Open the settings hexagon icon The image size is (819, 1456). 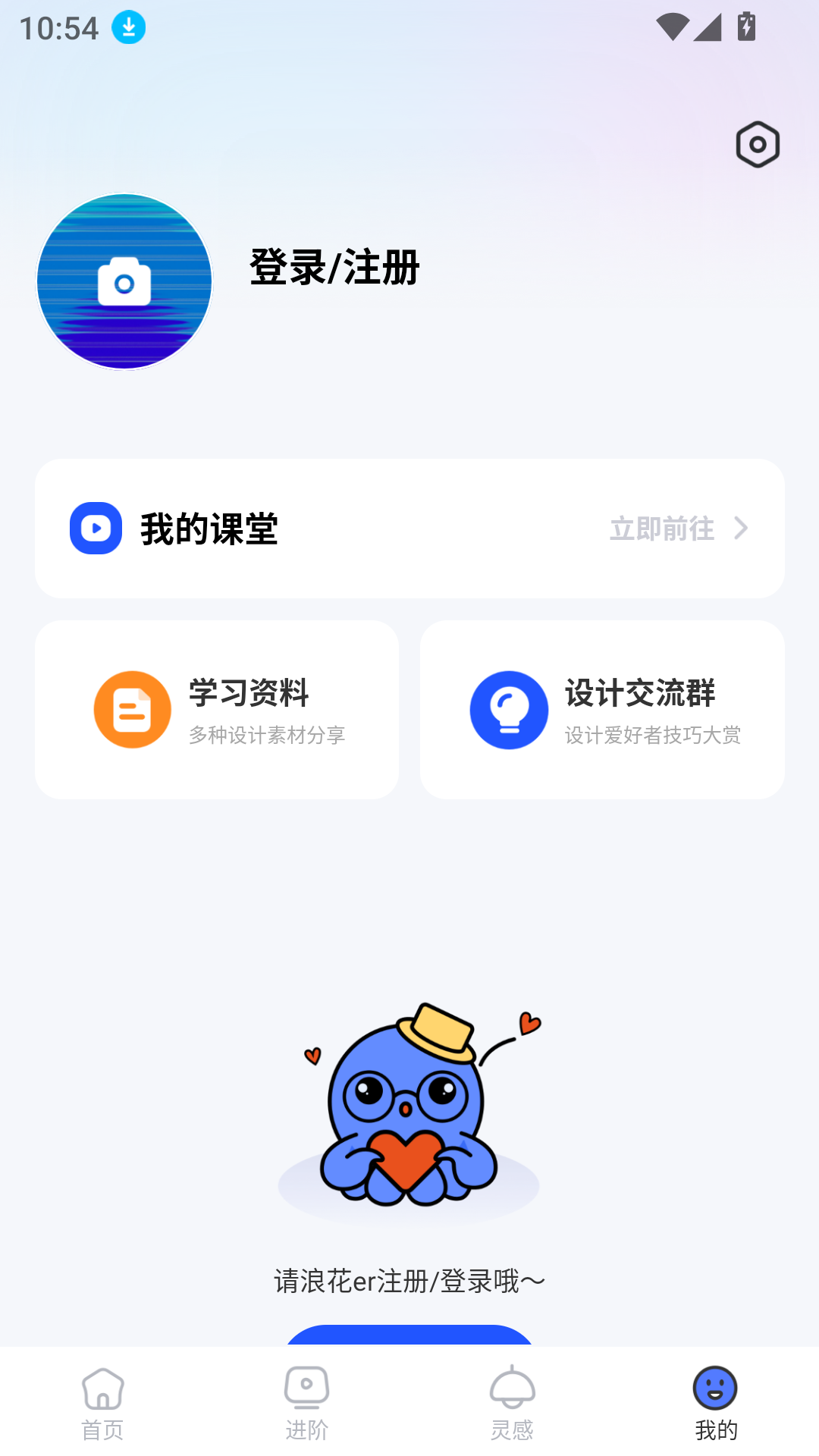[x=758, y=144]
